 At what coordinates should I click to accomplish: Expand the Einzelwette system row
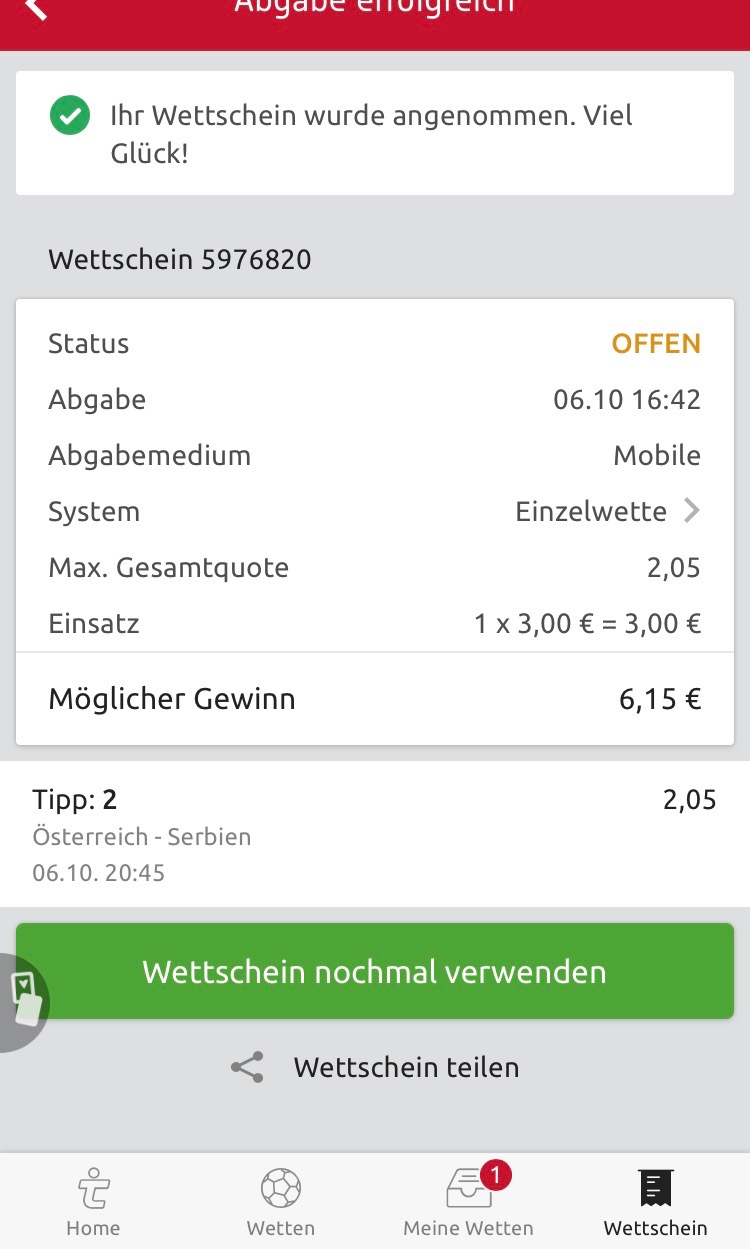coord(374,511)
